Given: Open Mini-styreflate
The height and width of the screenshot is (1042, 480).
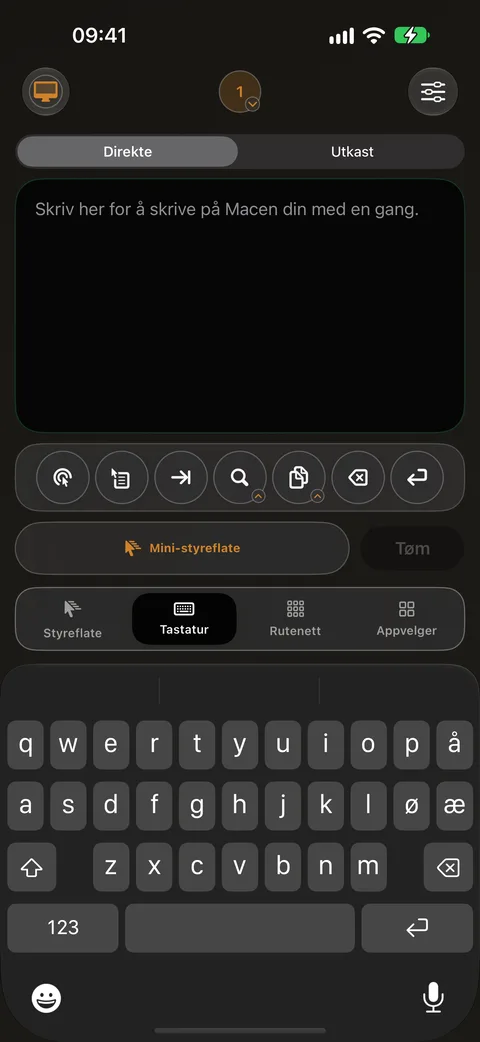Looking at the screenshot, I should (182, 548).
